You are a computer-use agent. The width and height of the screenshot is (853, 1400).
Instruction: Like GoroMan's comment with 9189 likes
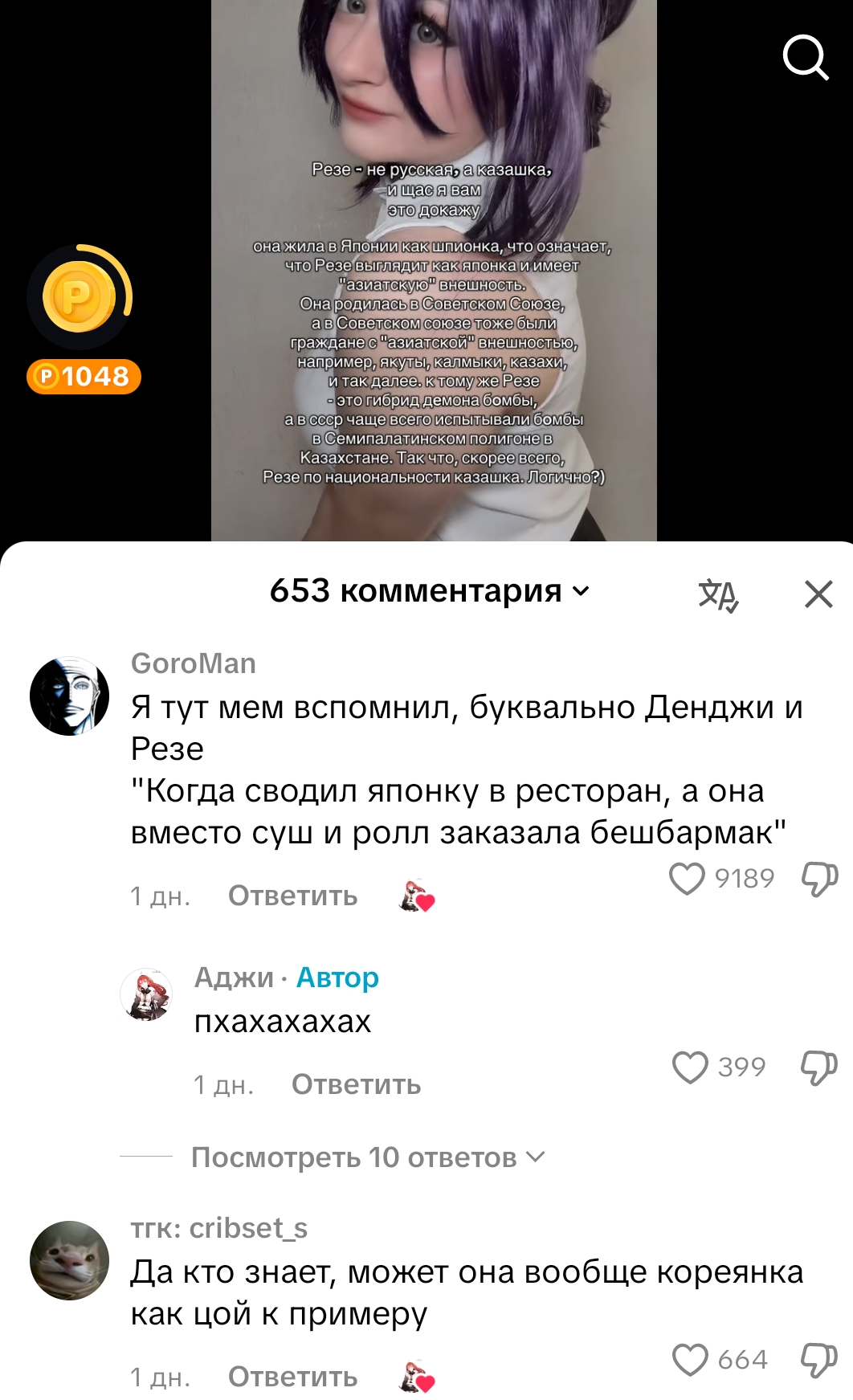coord(688,879)
